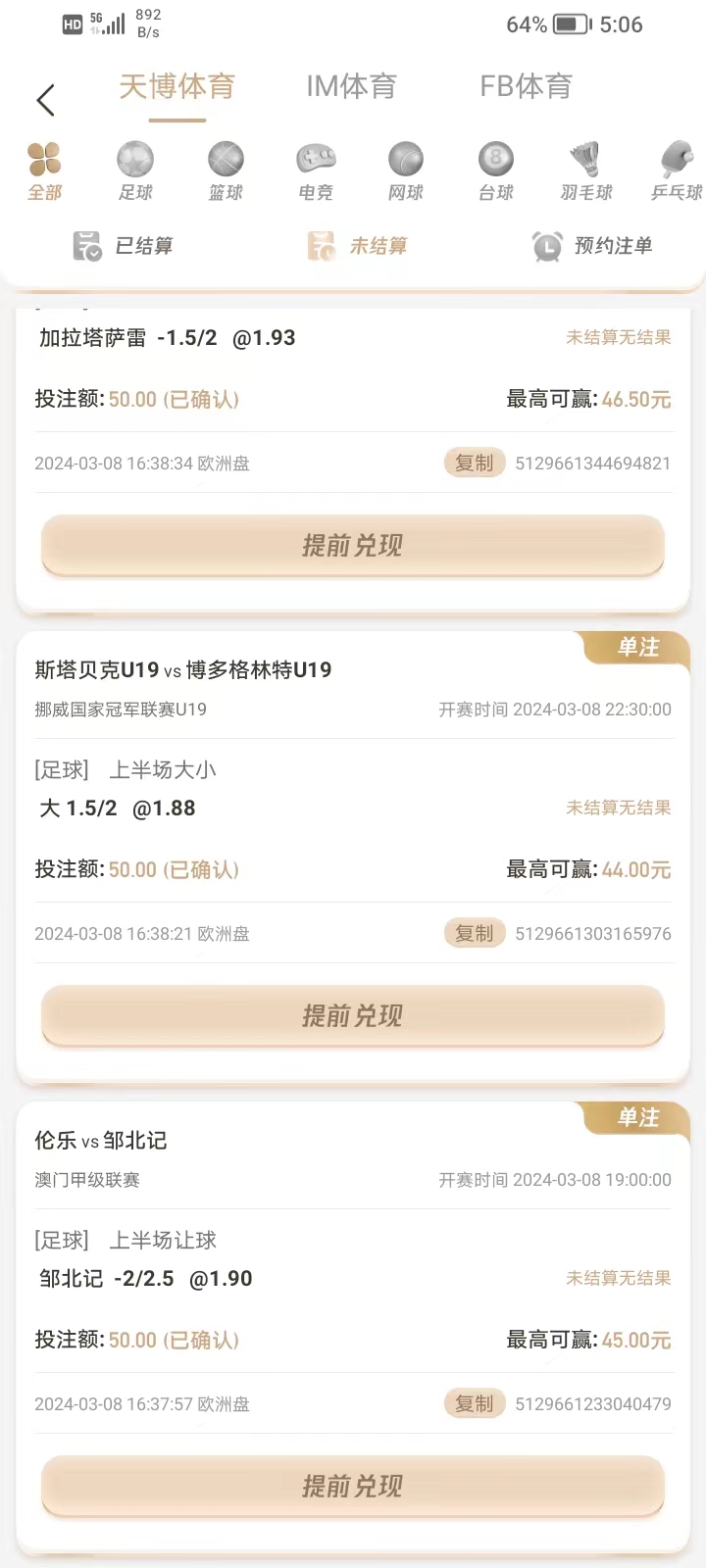Viewport: 706px width, 1568px height.
Task: Cash out early the 伦乐 vs 邹北记 bet
Action: [353, 1486]
